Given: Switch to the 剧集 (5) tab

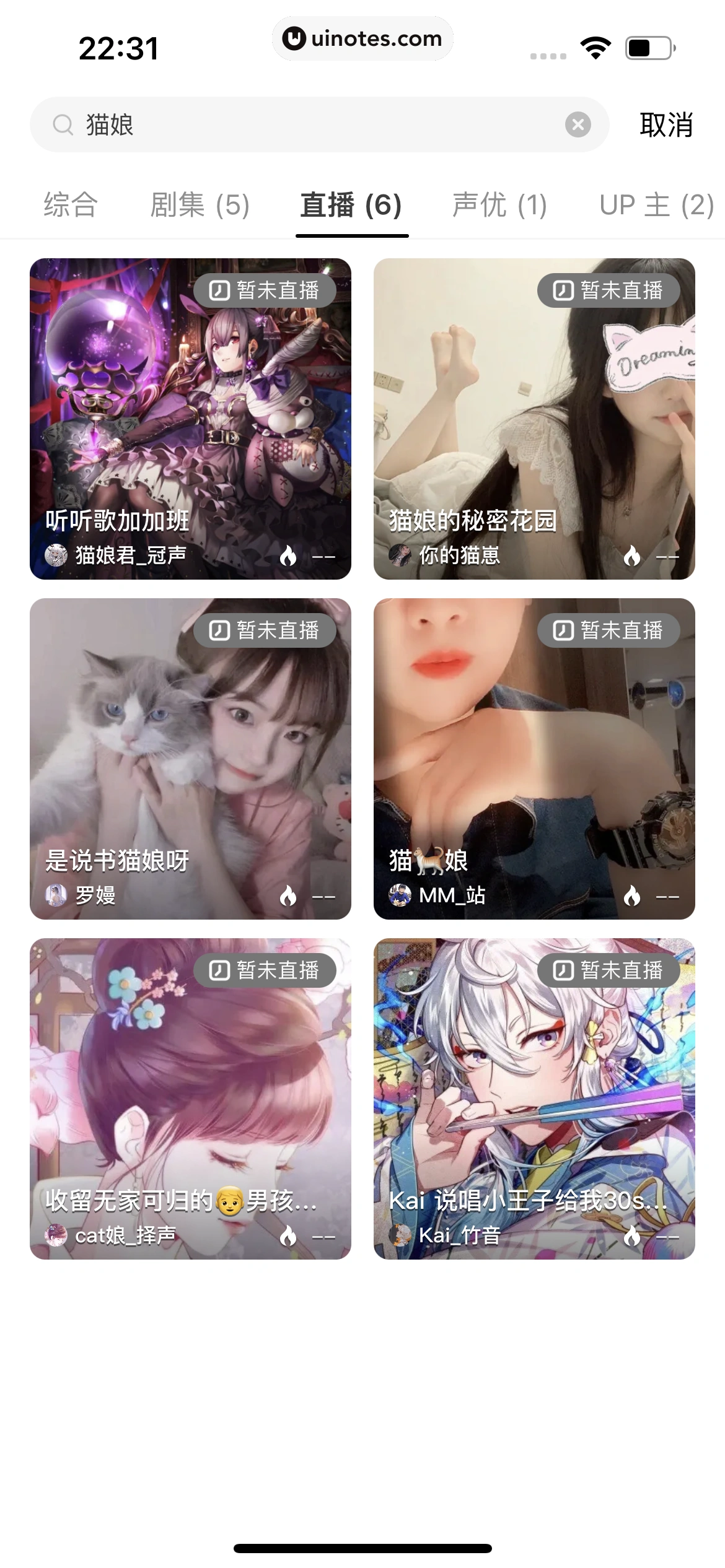Looking at the screenshot, I should pyautogui.click(x=200, y=205).
